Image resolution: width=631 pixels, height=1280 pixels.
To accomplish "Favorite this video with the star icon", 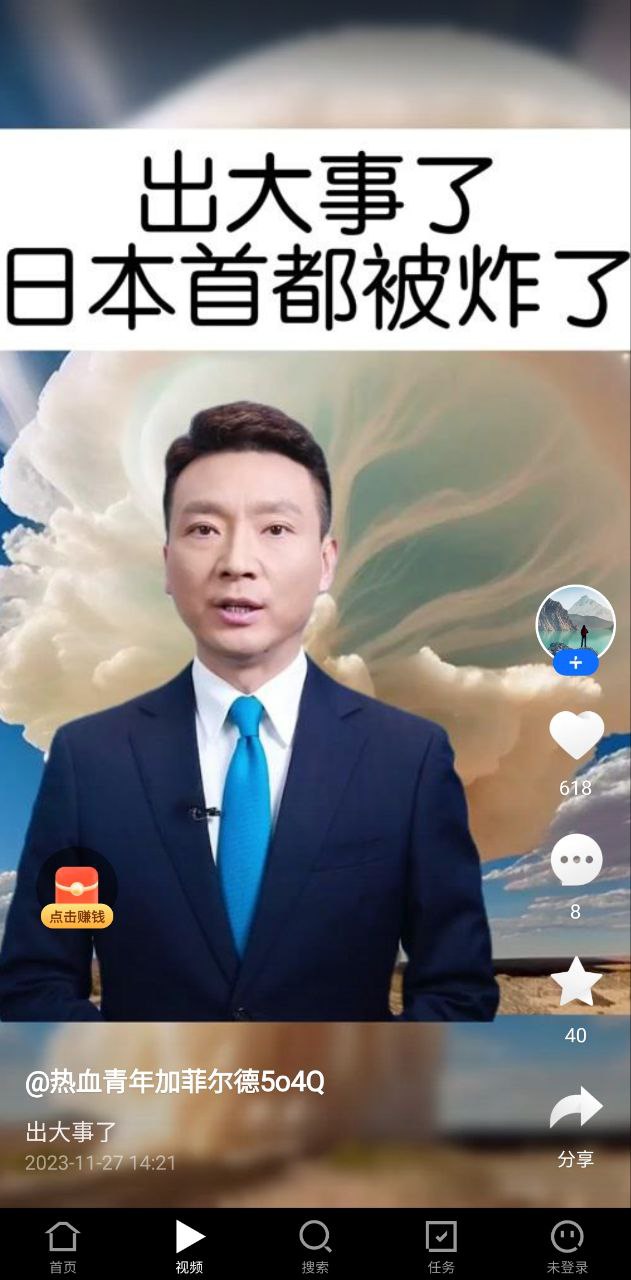I will point(576,982).
